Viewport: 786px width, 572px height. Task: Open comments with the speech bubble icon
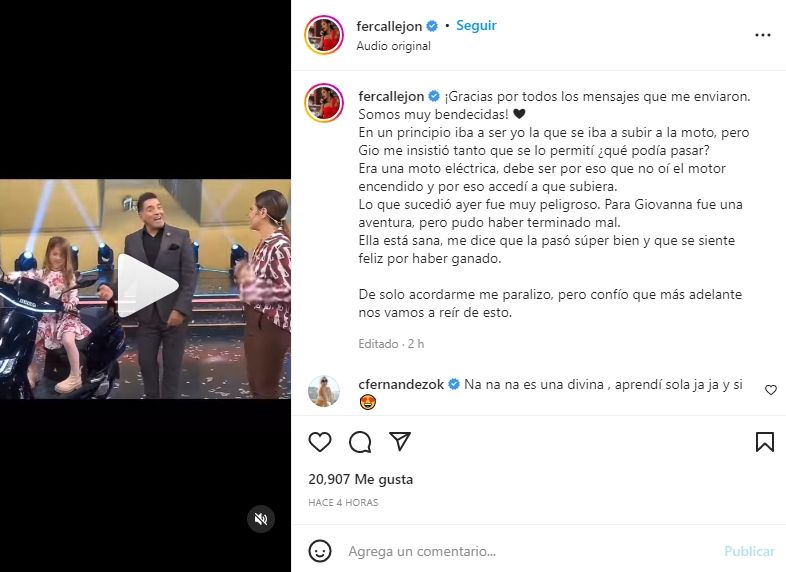(x=360, y=442)
